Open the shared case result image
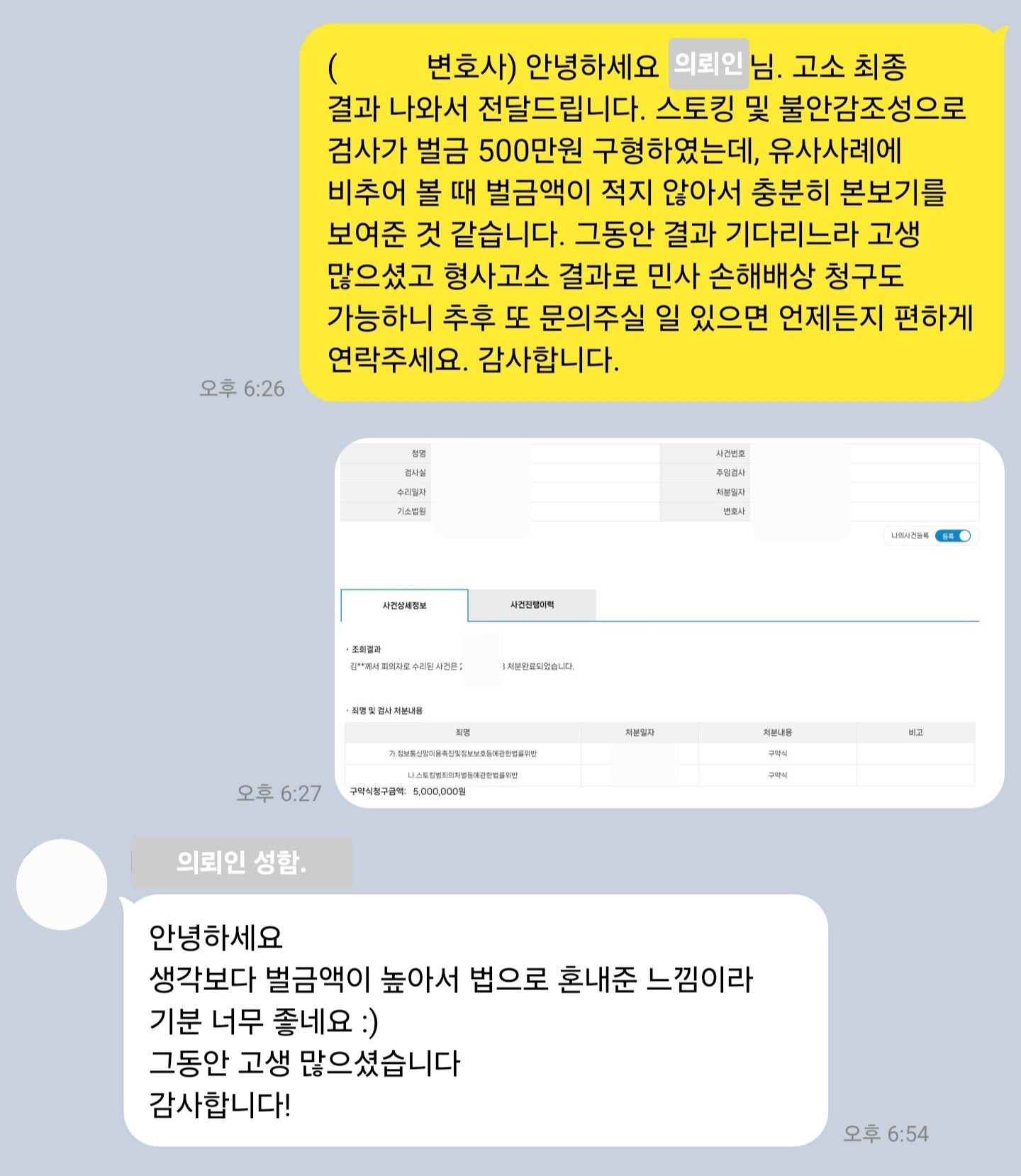The height and width of the screenshot is (1176, 1021). 669,623
